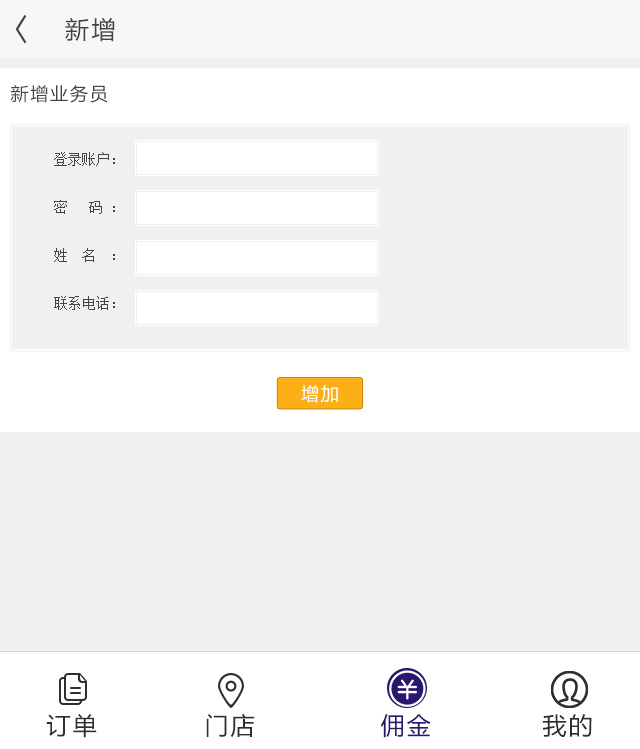Select the 佣金 tab

pos(406,704)
